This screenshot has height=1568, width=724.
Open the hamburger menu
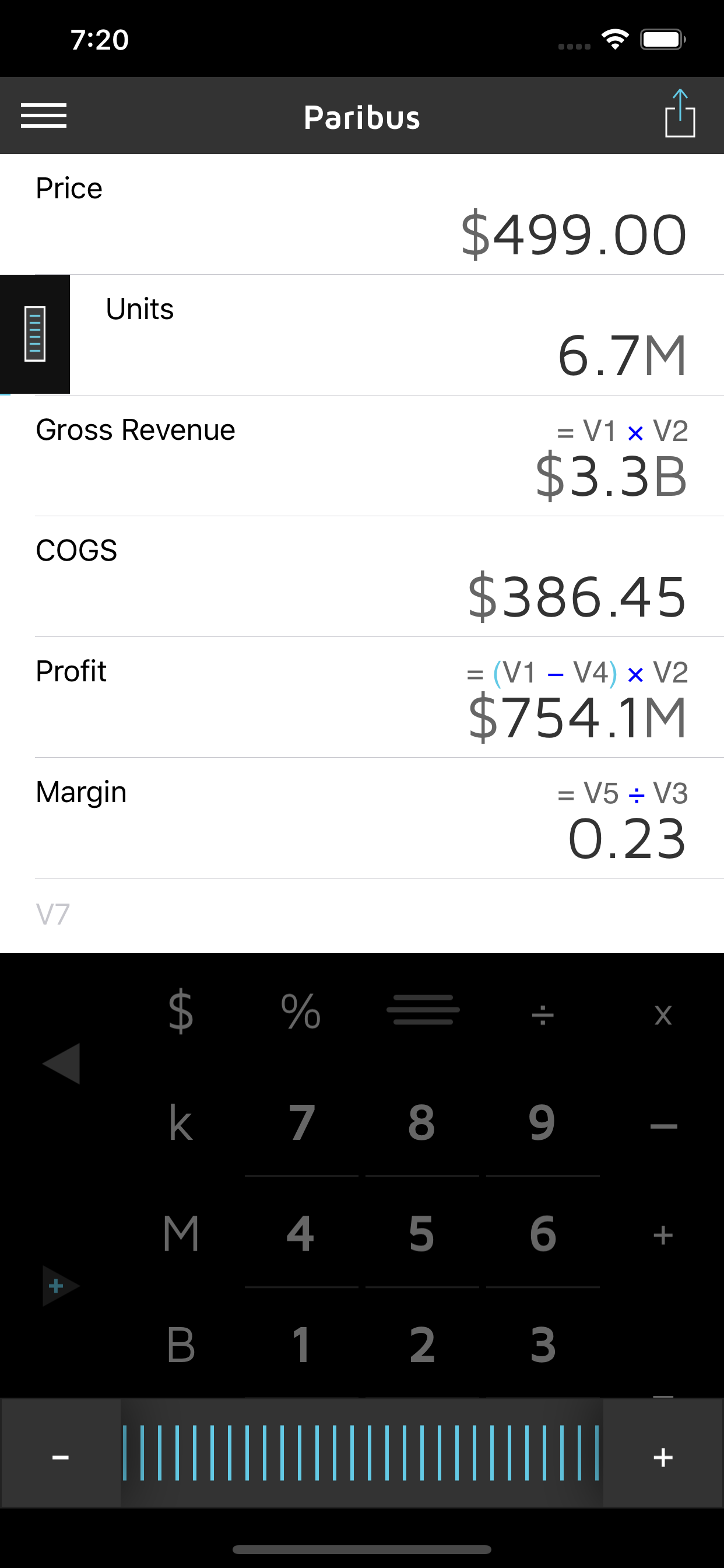[44, 116]
